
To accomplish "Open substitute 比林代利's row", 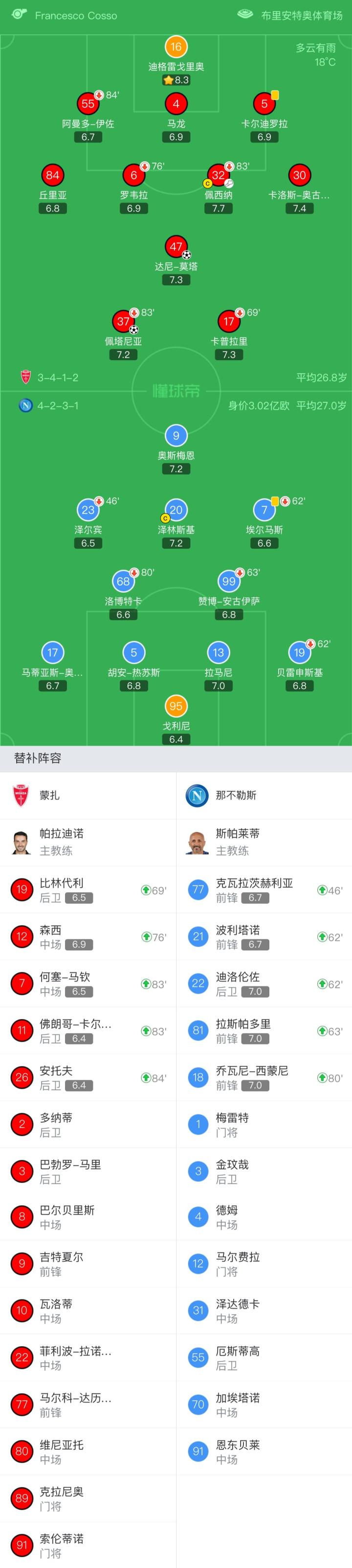I will click(88, 889).
